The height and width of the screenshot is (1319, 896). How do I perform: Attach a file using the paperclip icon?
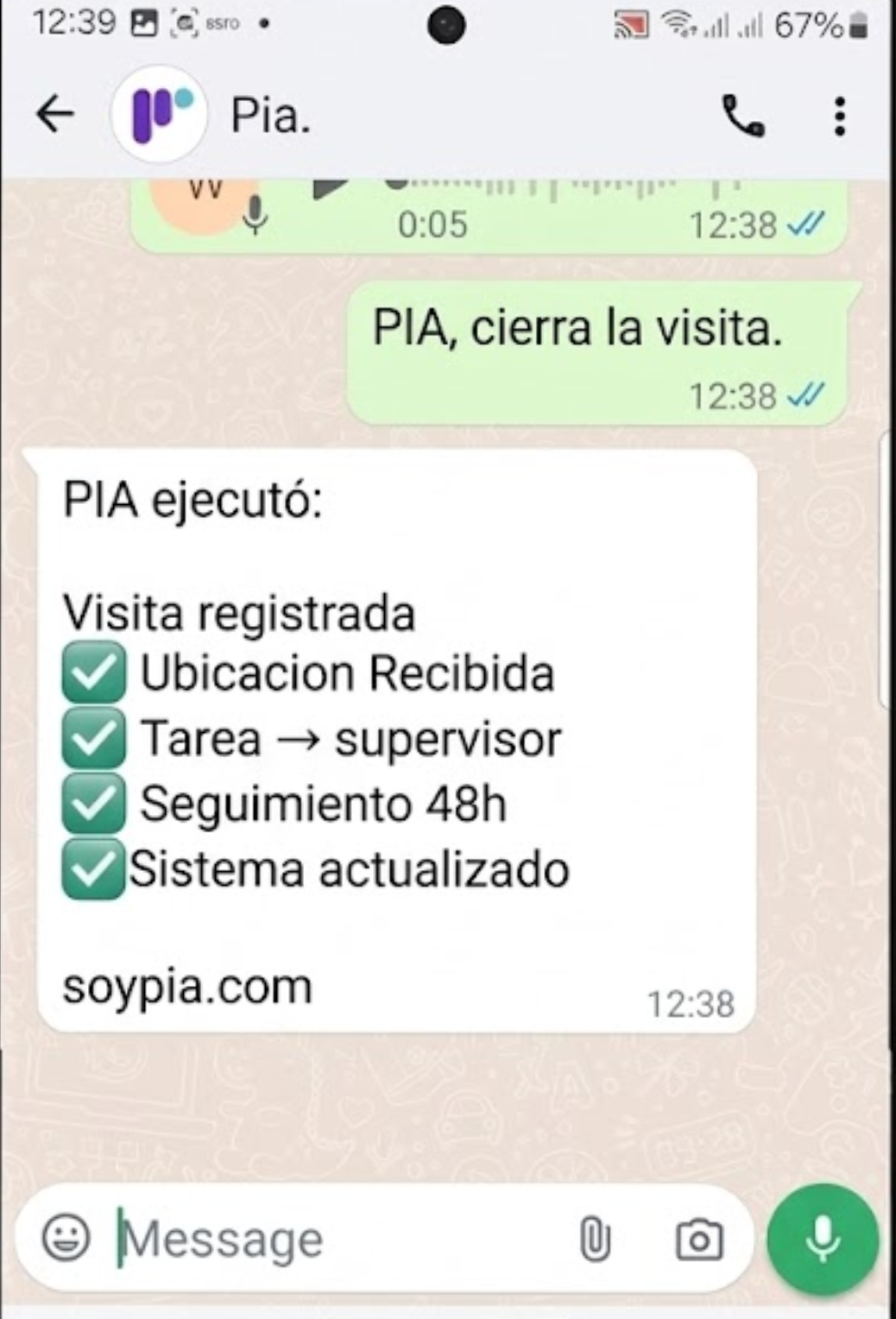(x=597, y=1239)
